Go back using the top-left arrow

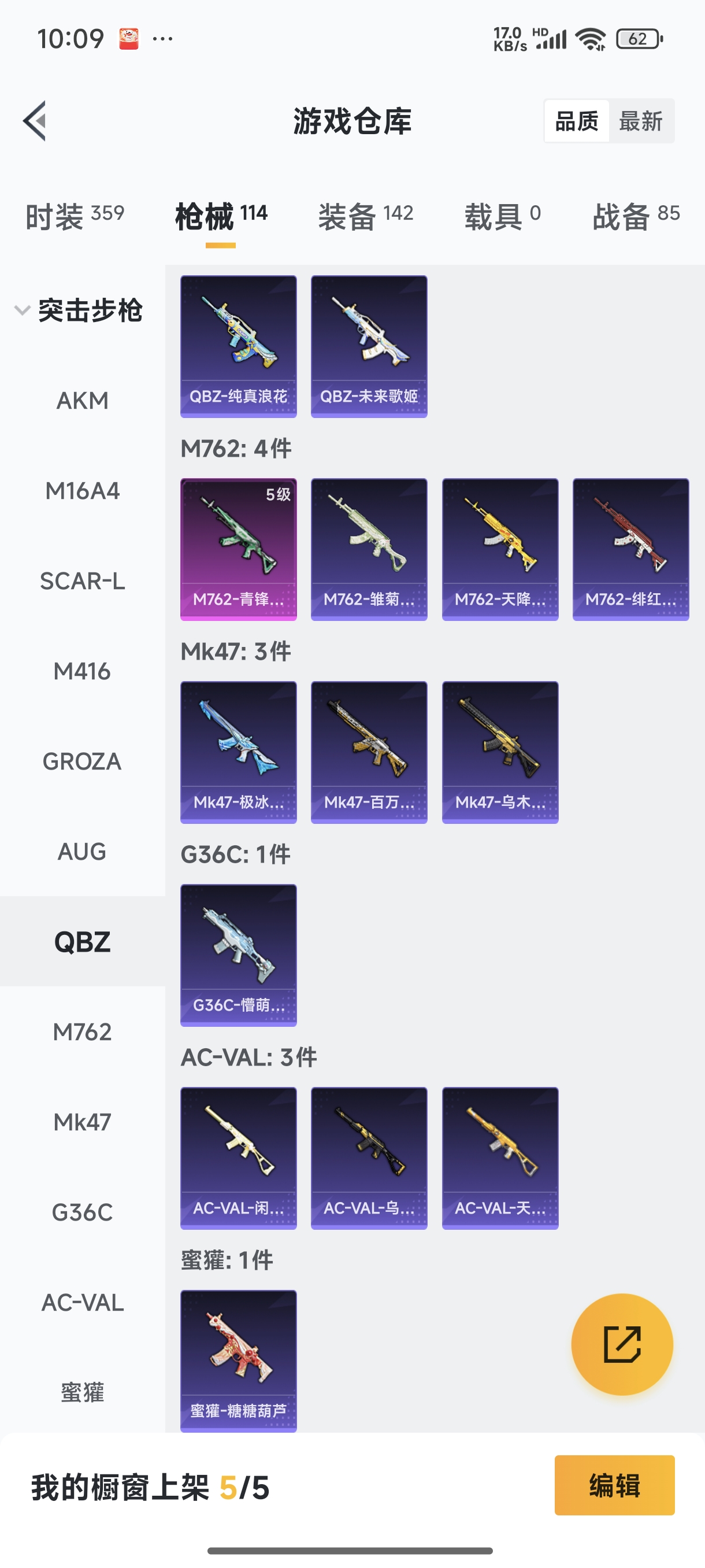[x=35, y=120]
